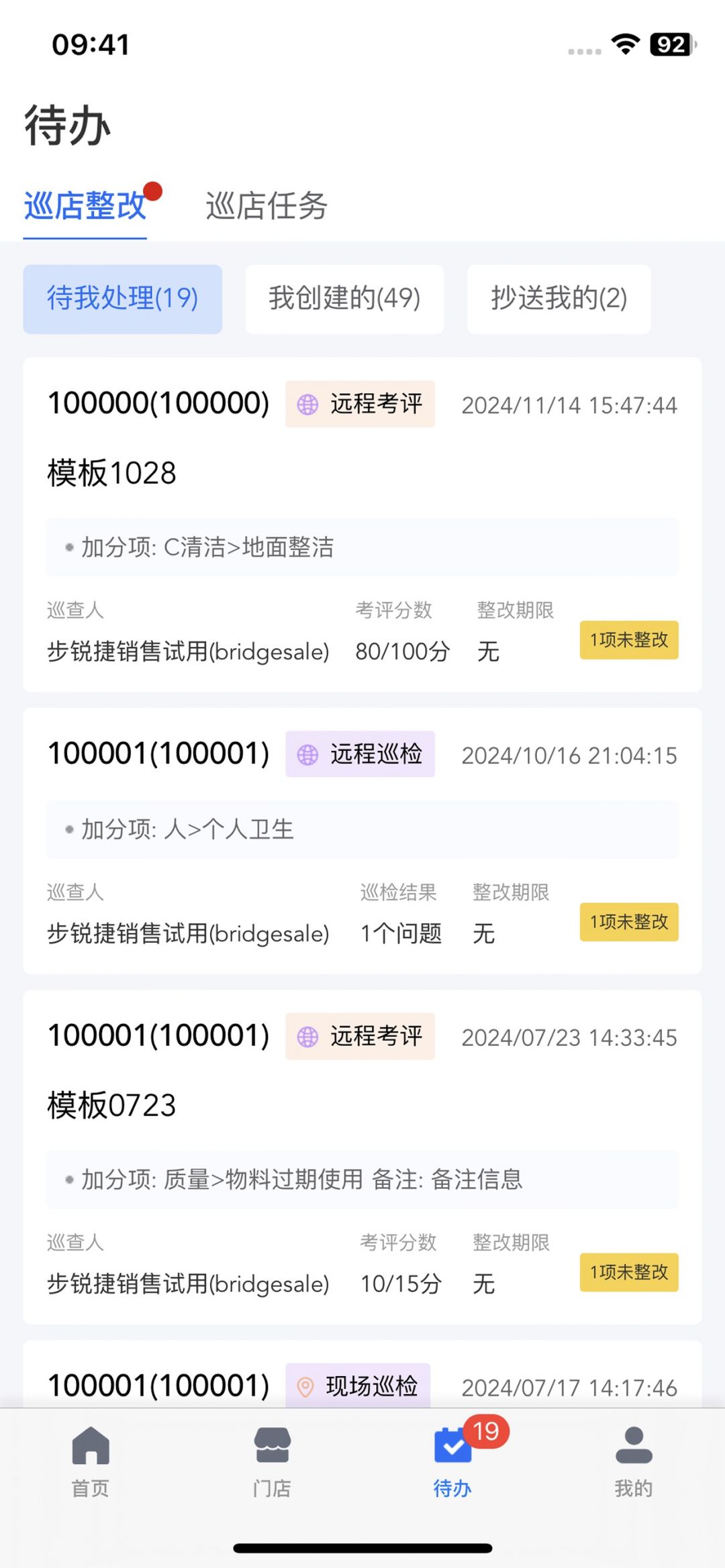Tap the 待办 tab in bottom bar
The width and height of the screenshot is (725, 1568).
click(453, 1460)
